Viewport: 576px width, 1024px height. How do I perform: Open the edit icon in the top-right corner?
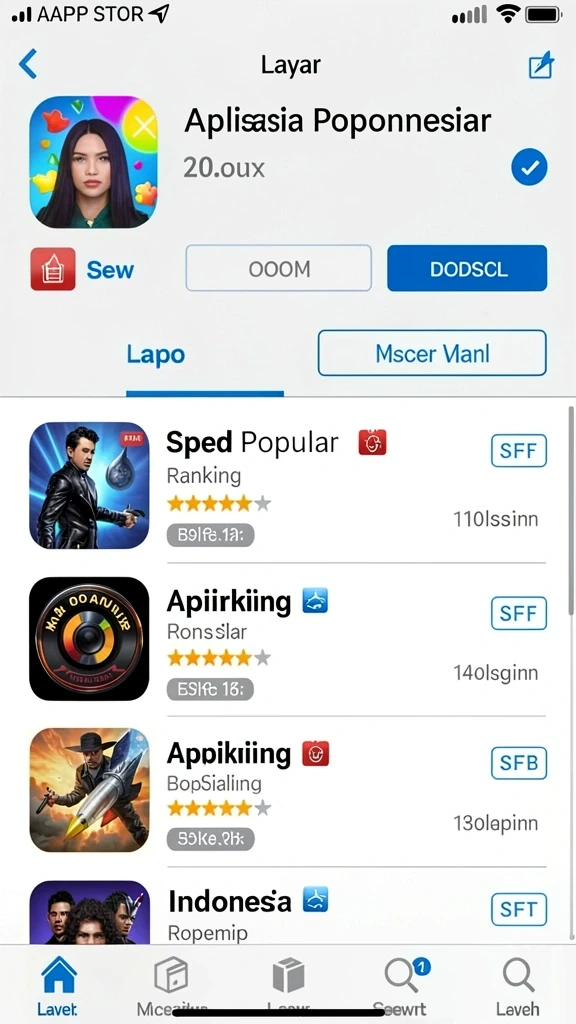pyautogui.click(x=541, y=65)
